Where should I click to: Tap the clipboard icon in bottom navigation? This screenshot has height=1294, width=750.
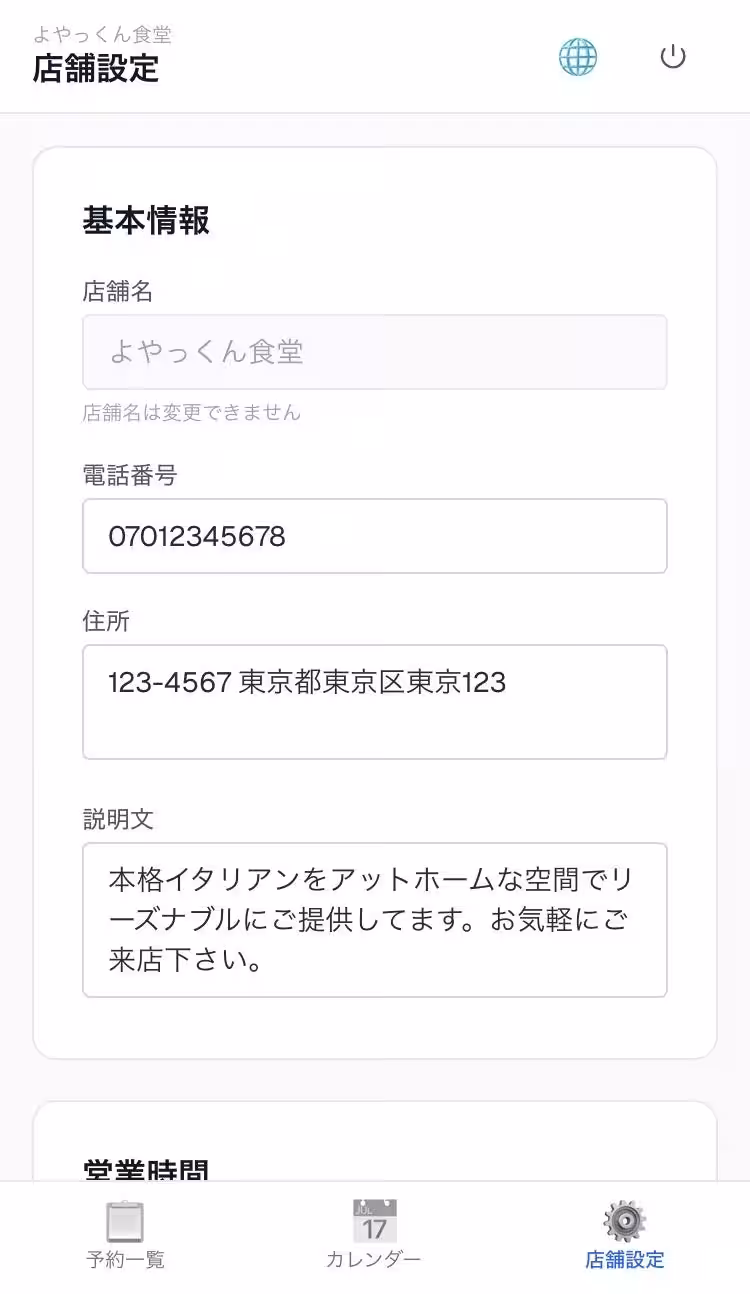click(124, 1221)
